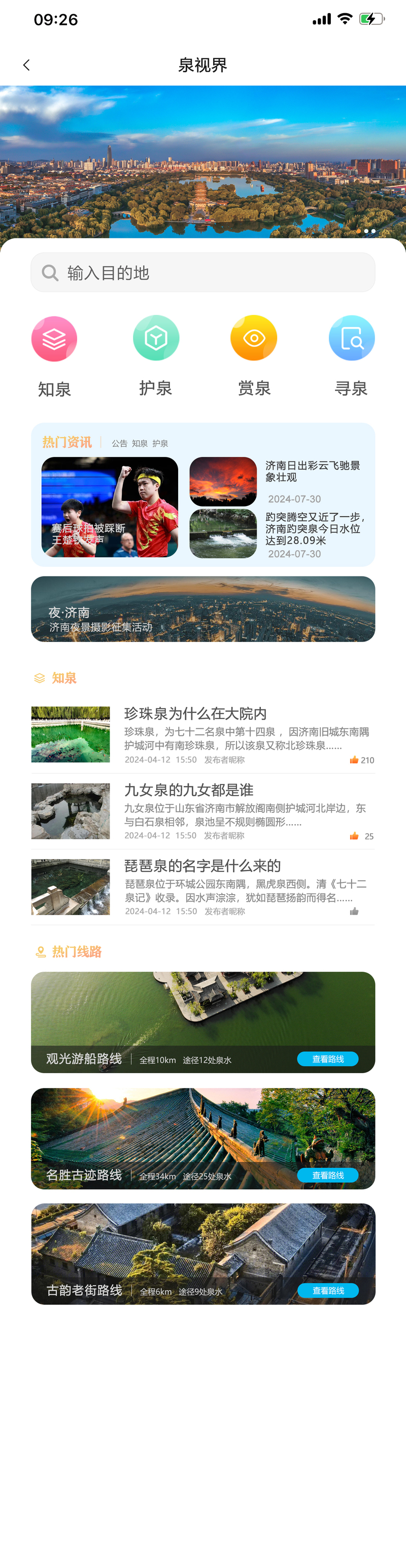
Task: Select the 知泉 tab in 热门资讯
Action: coord(140,444)
